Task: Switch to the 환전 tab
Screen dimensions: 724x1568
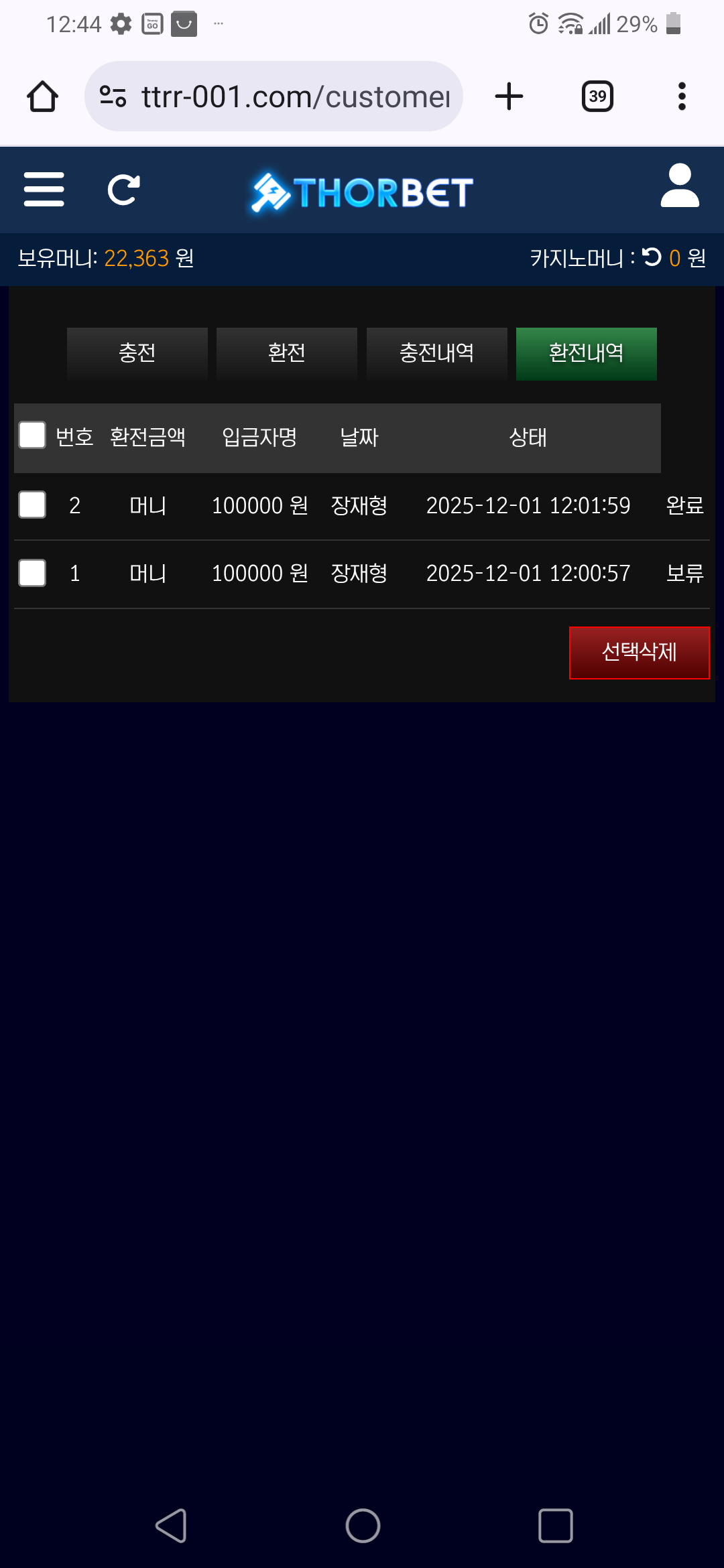Action: click(x=286, y=353)
